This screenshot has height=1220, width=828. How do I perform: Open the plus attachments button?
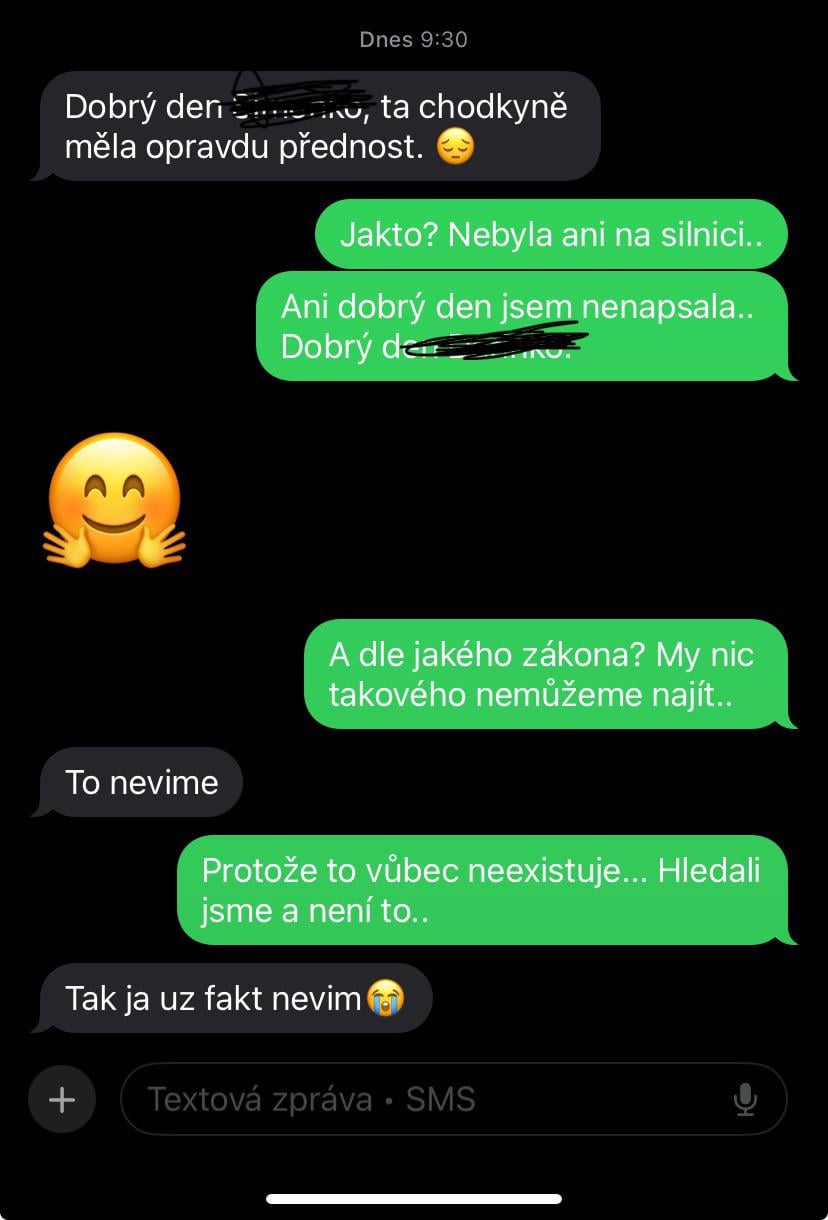tap(62, 1100)
